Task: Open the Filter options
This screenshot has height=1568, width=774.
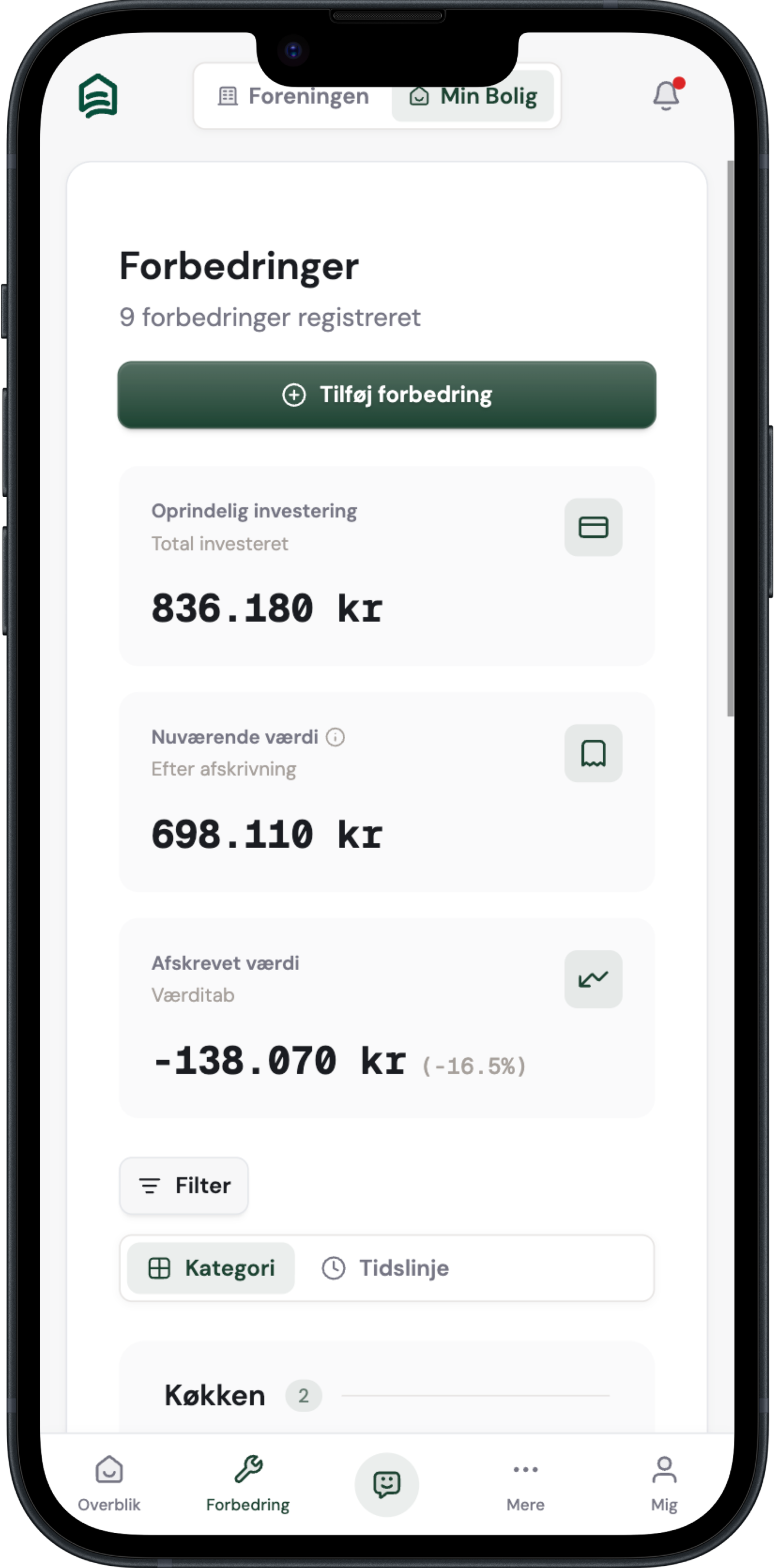Action: point(184,1185)
